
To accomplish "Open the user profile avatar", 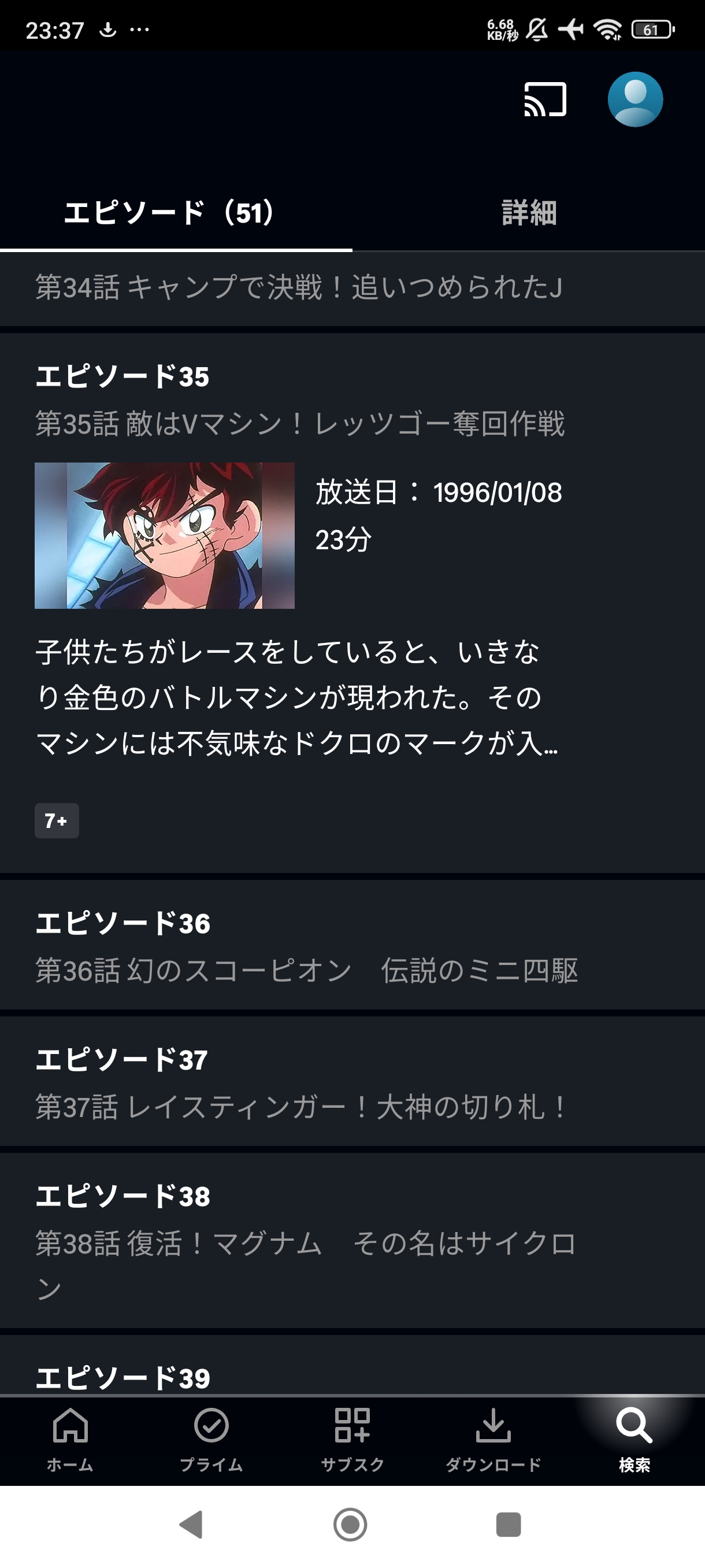I will [635, 99].
